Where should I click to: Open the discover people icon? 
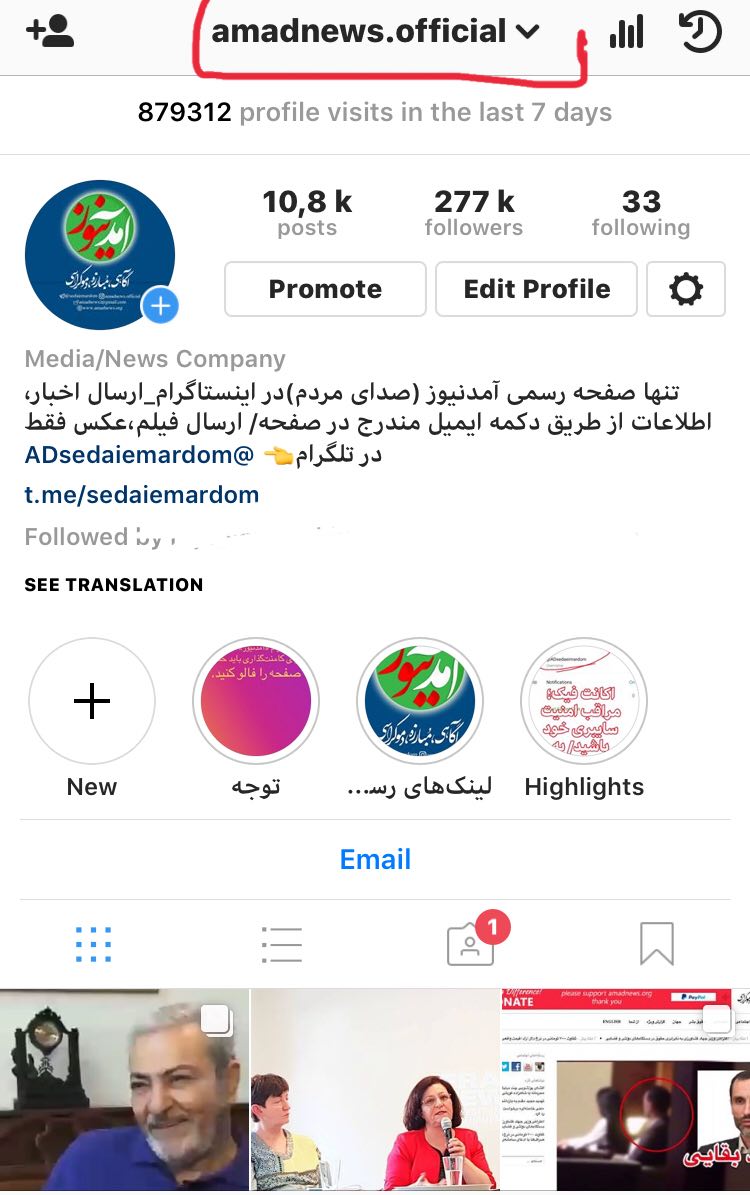coord(50,31)
